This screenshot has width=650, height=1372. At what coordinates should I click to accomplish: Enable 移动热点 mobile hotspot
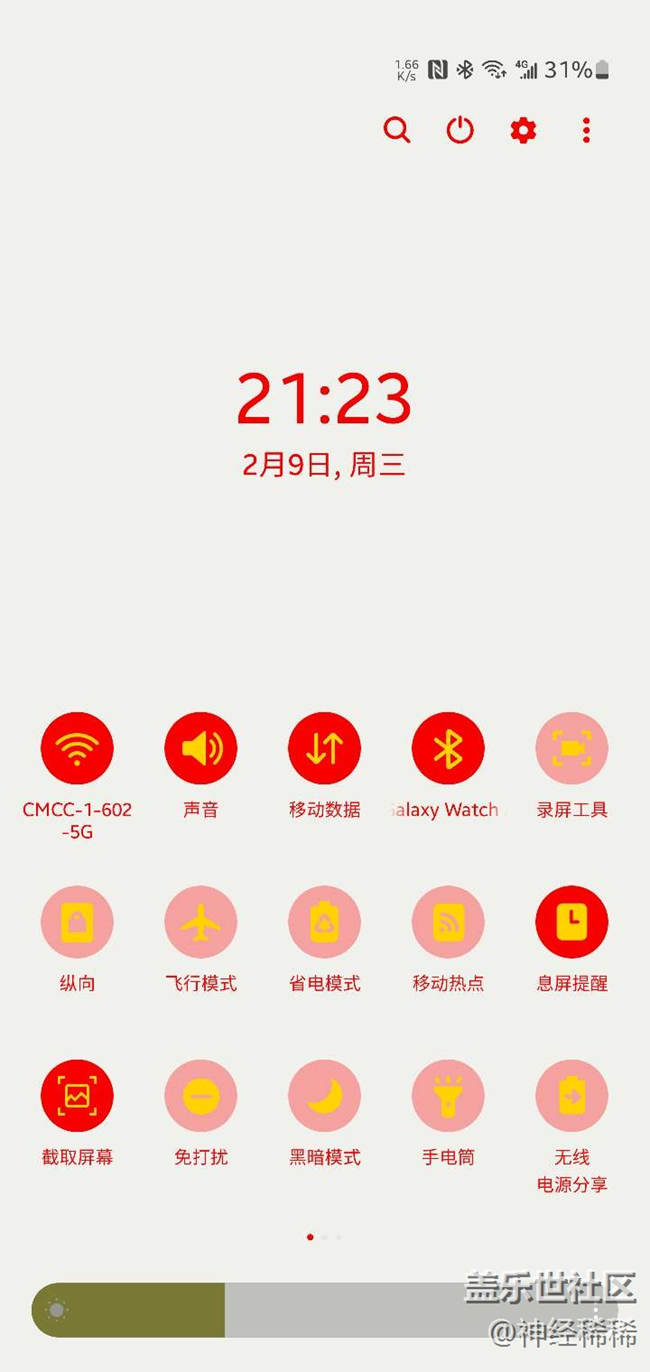click(x=448, y=922)
